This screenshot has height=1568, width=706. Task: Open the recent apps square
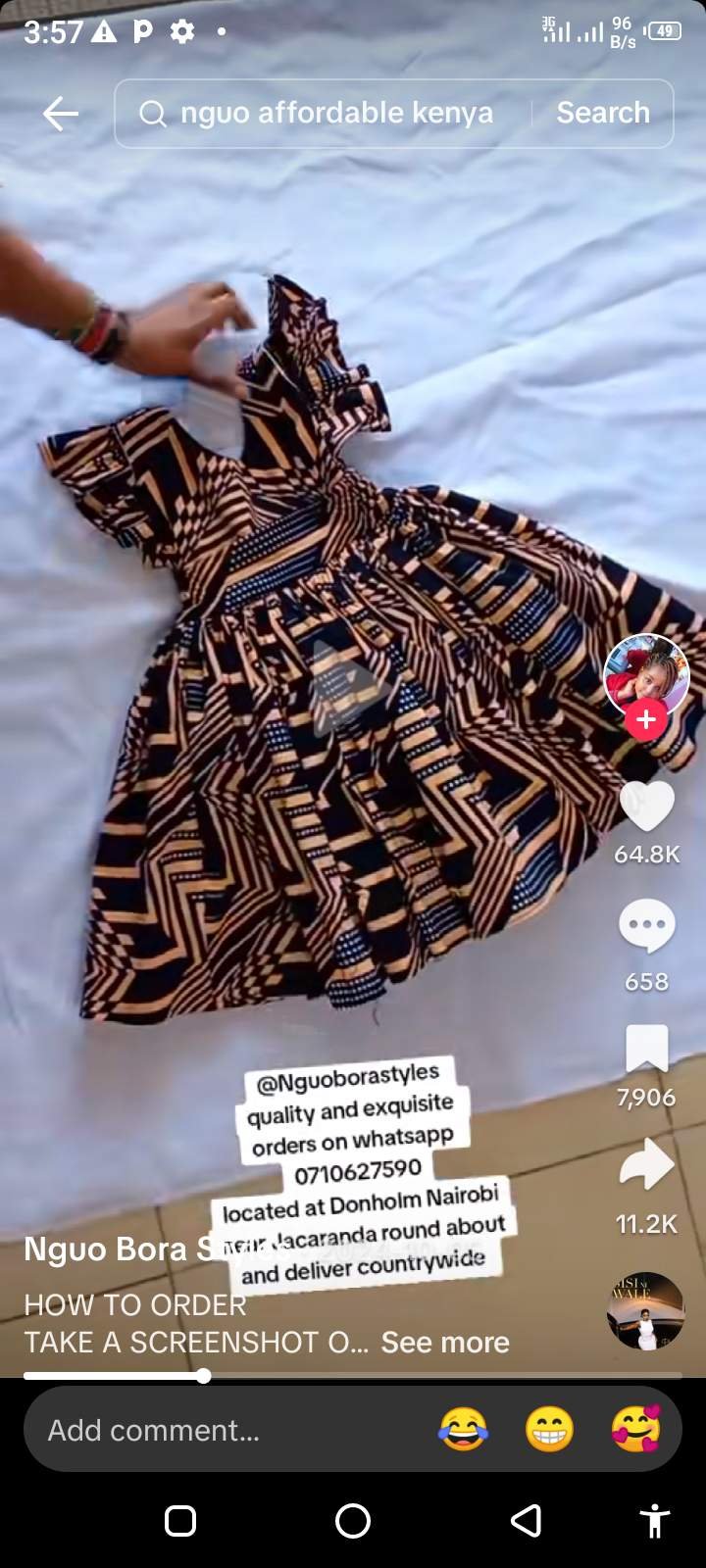(x=180, y=1521)
